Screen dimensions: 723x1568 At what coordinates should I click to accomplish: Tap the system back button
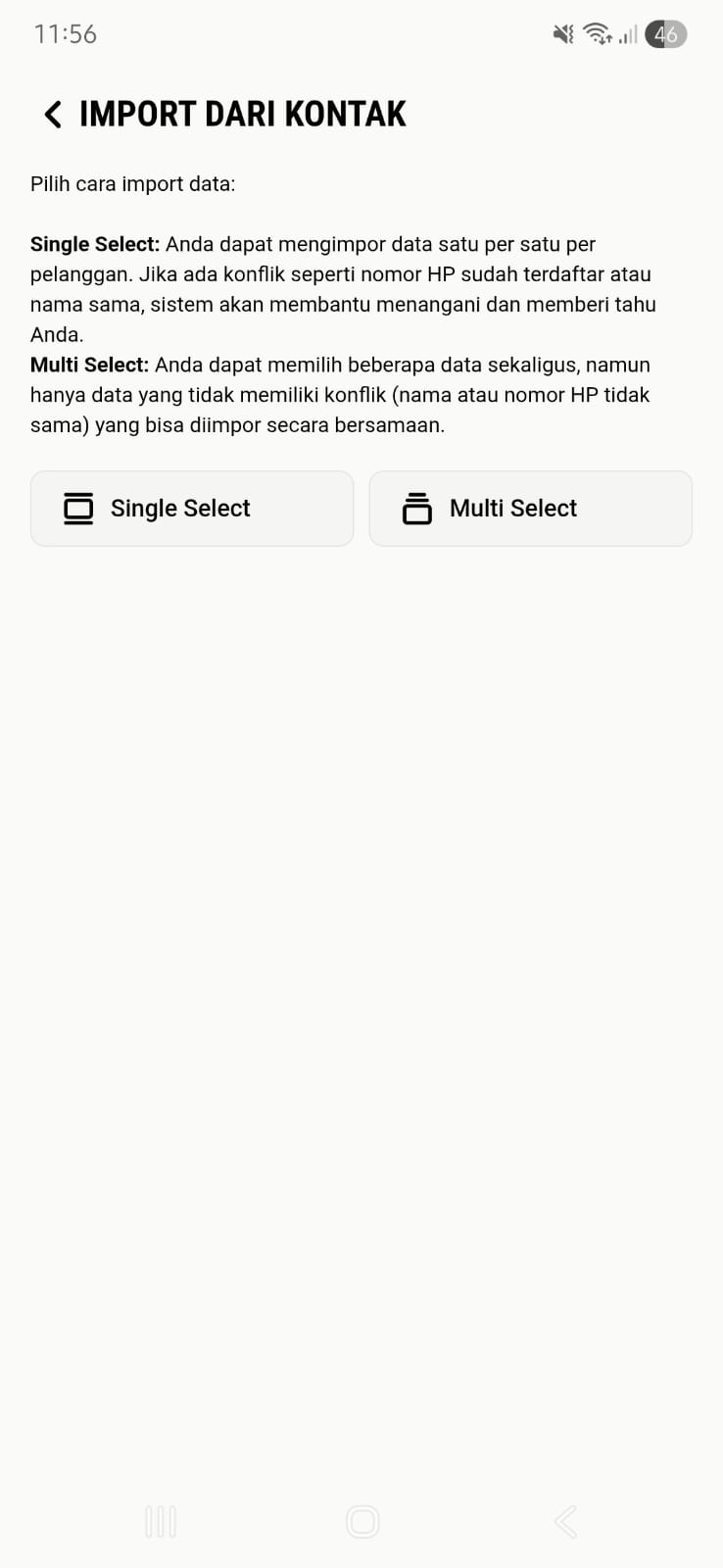[565, 1521]
